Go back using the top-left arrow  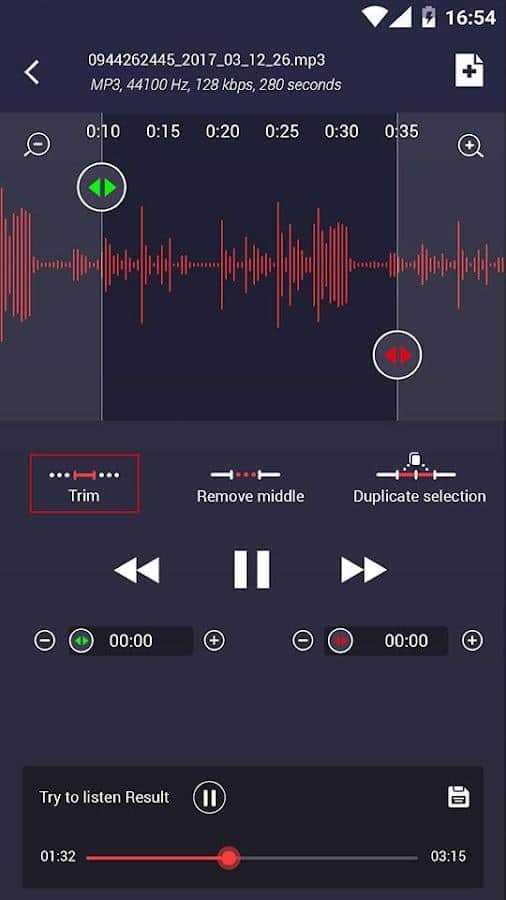pos(32,73)
